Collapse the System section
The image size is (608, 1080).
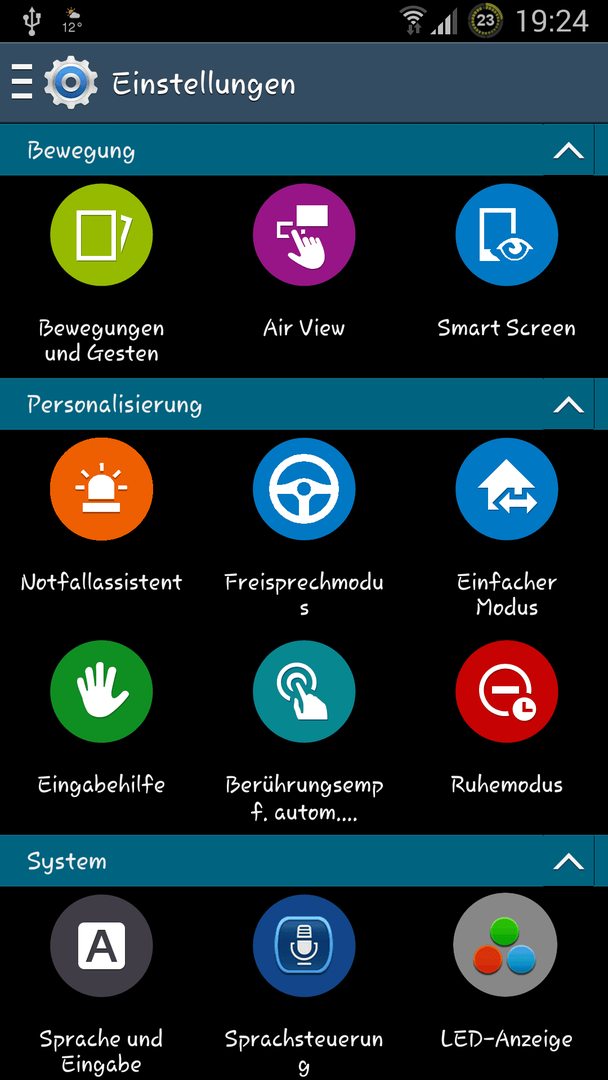coord(569,861)
